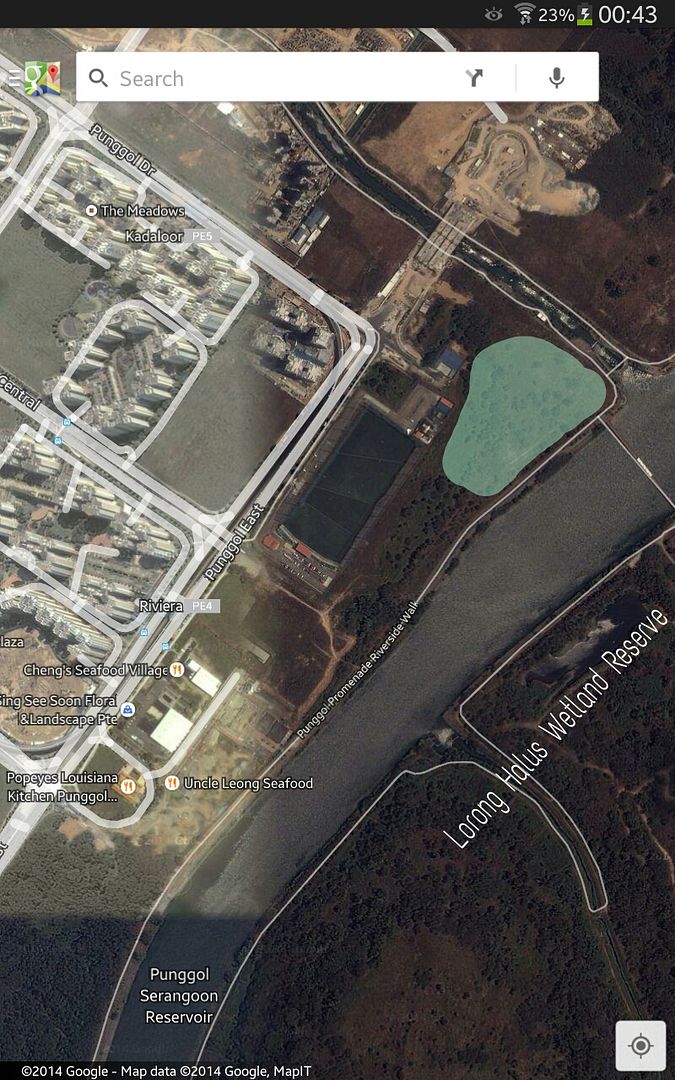The height and width of the screenshot is (1080, 675).
Task: Select Cheng's Seafood Village place marker
Action: click(177, 670)
